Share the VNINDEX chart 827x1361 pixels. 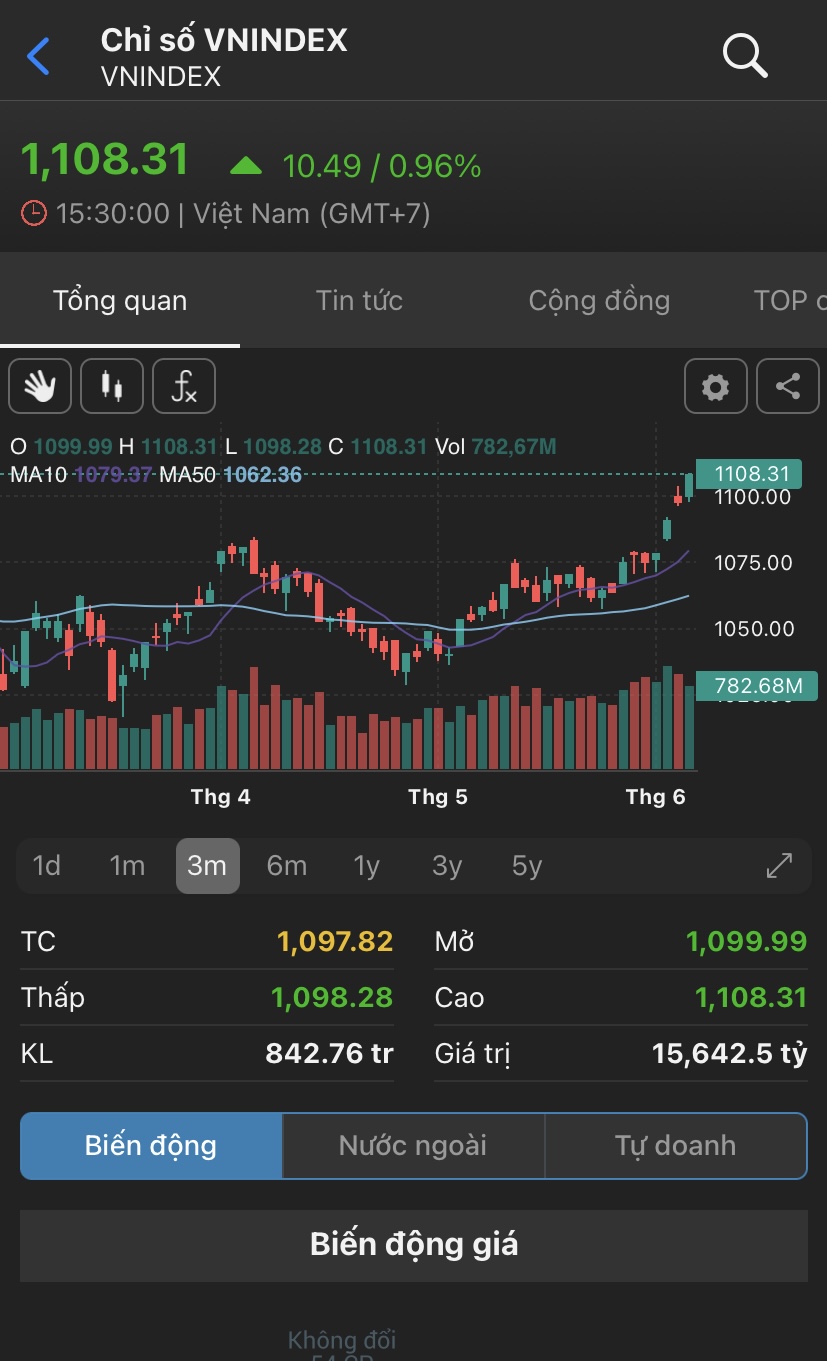pyautogui.click(x=788, y=386)
